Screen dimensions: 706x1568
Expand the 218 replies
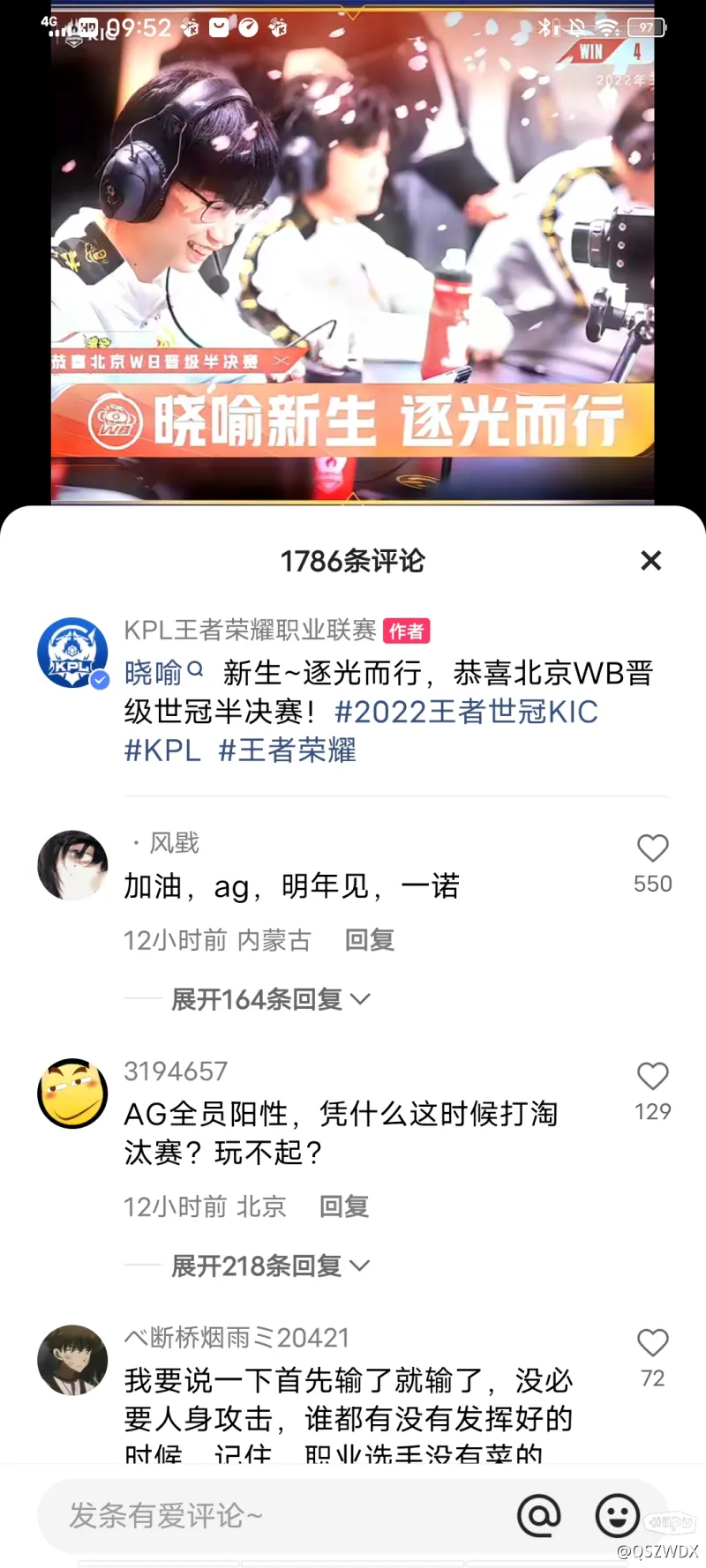270,1266
